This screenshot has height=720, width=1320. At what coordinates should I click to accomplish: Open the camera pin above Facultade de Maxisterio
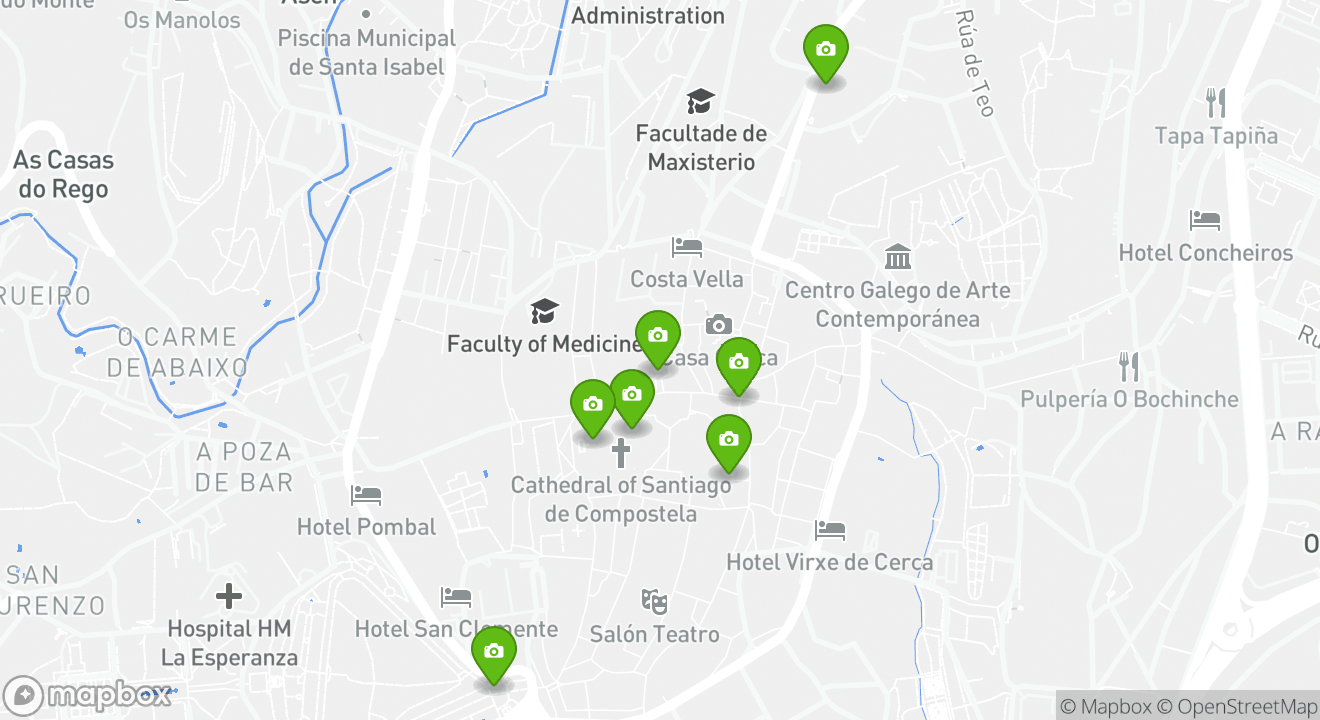(x=826, y=50)
